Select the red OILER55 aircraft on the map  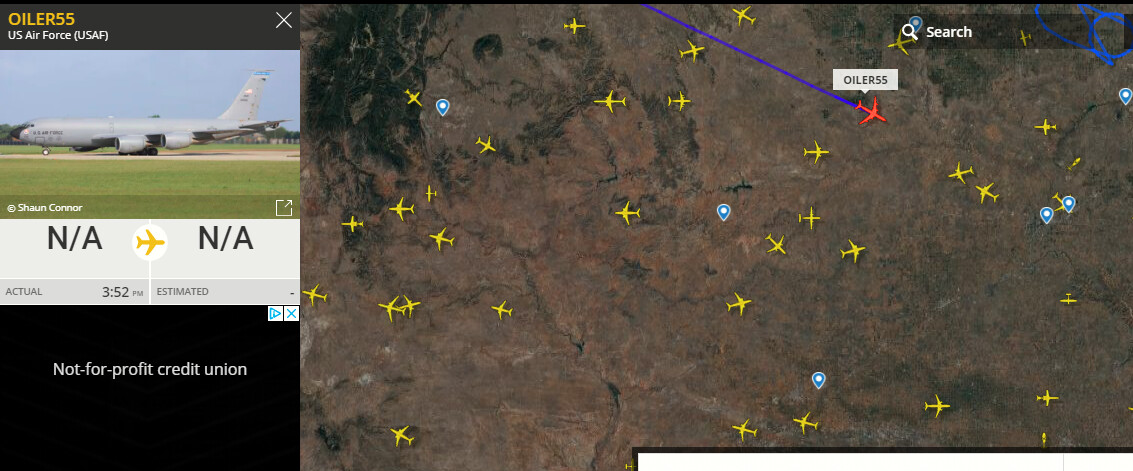[x=873, y=110]
